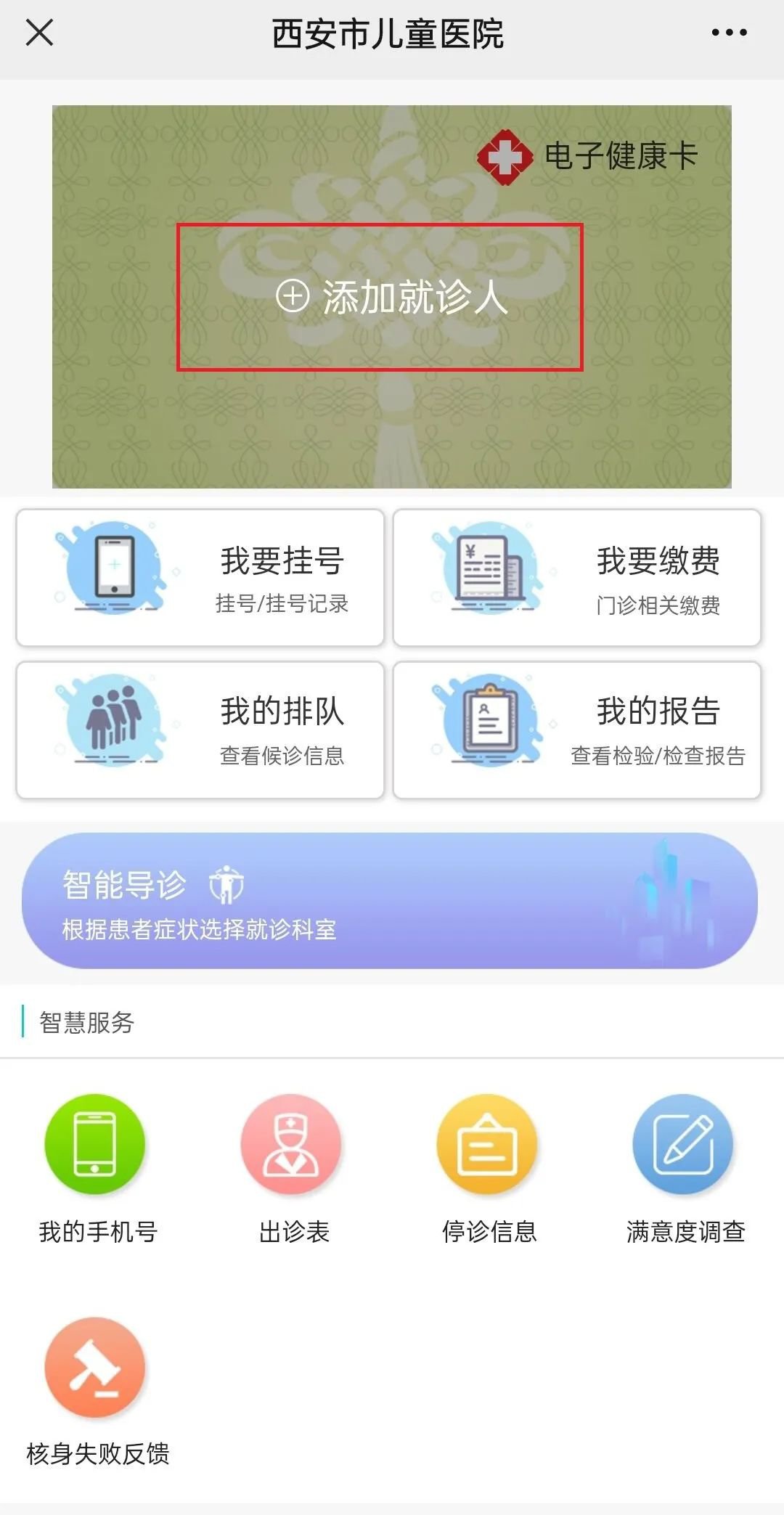Screen dimensions: 784x1515
Task: Check 我的报告 test reports
Action: (576, 730)
